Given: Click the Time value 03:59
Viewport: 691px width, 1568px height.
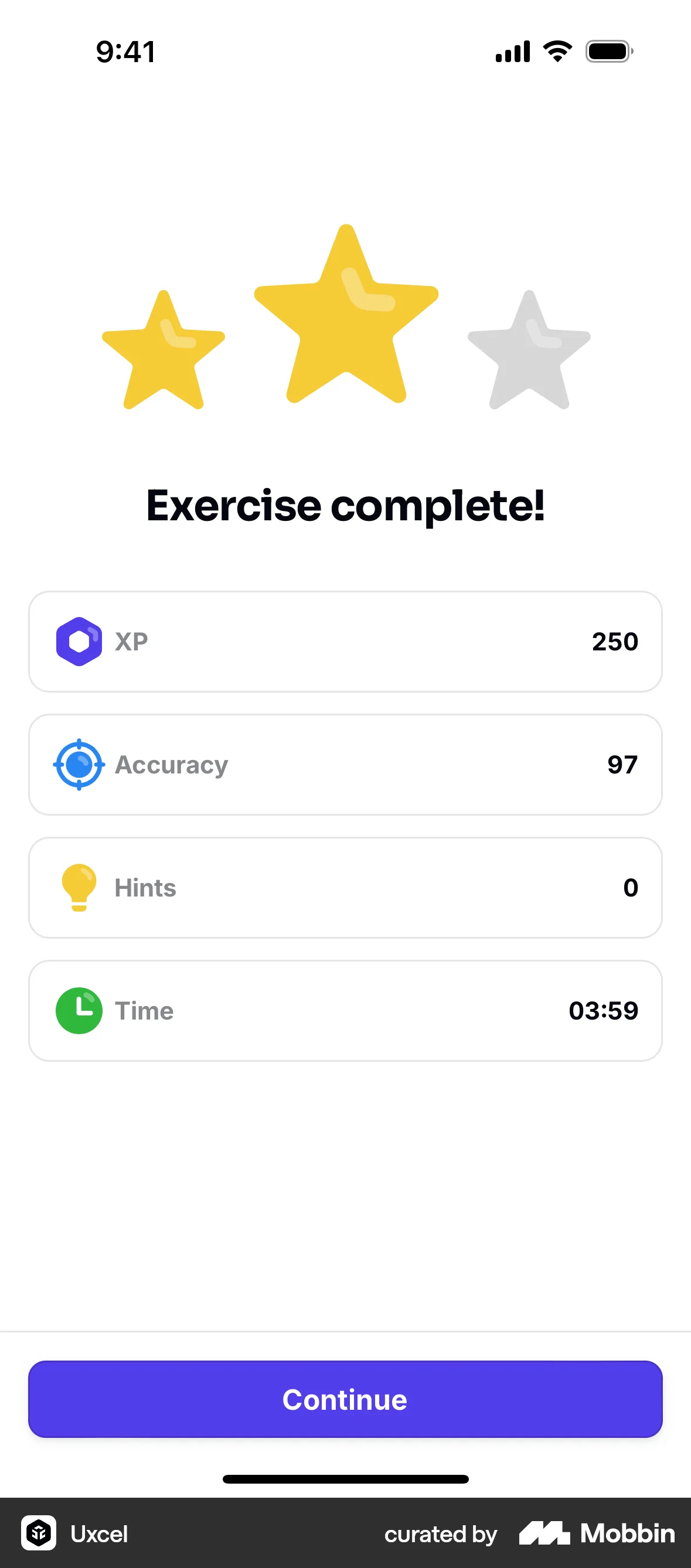Looking at the screenshot, I should pos(604,1010).
